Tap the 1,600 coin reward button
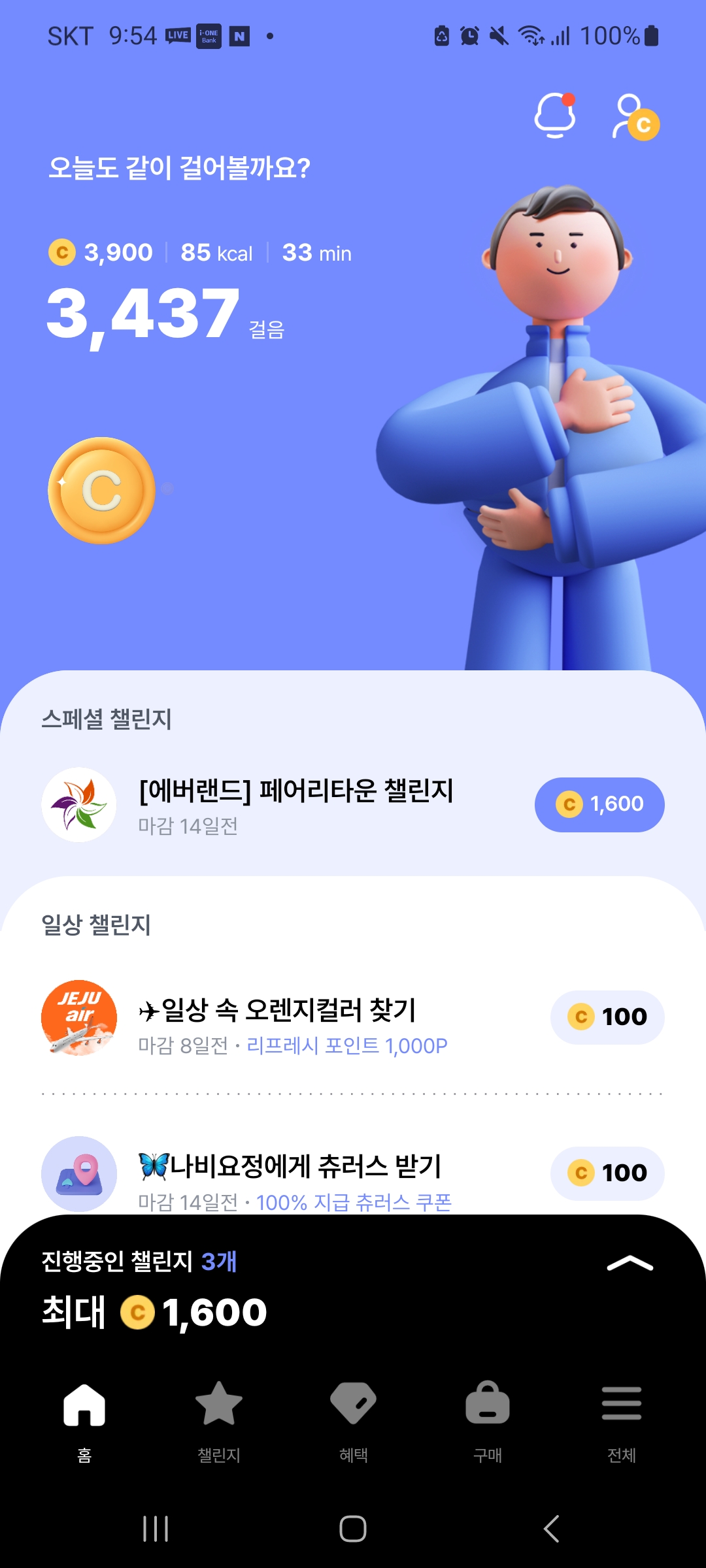 pos(599,804)
